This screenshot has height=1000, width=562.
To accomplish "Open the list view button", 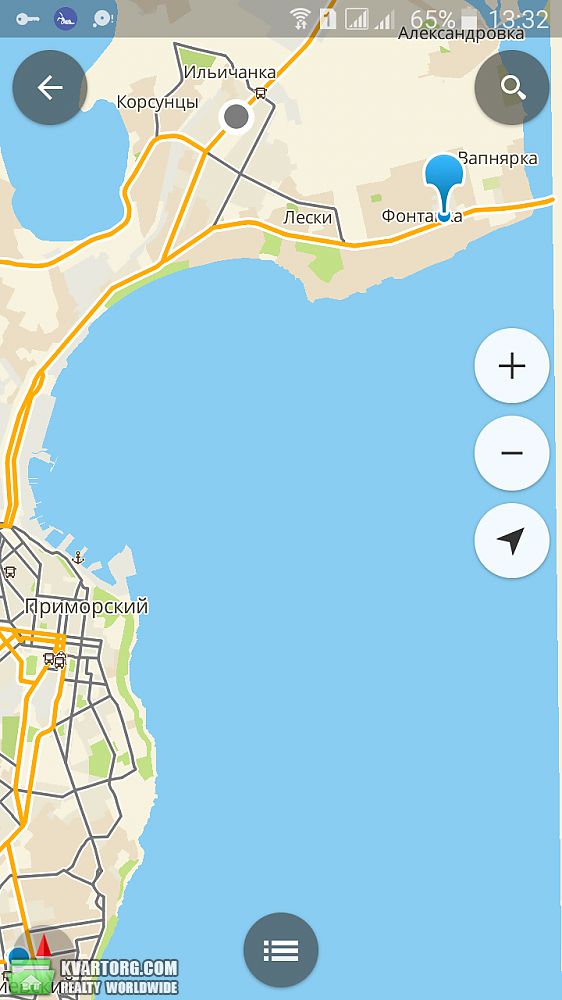I will [x=281, y=950].
